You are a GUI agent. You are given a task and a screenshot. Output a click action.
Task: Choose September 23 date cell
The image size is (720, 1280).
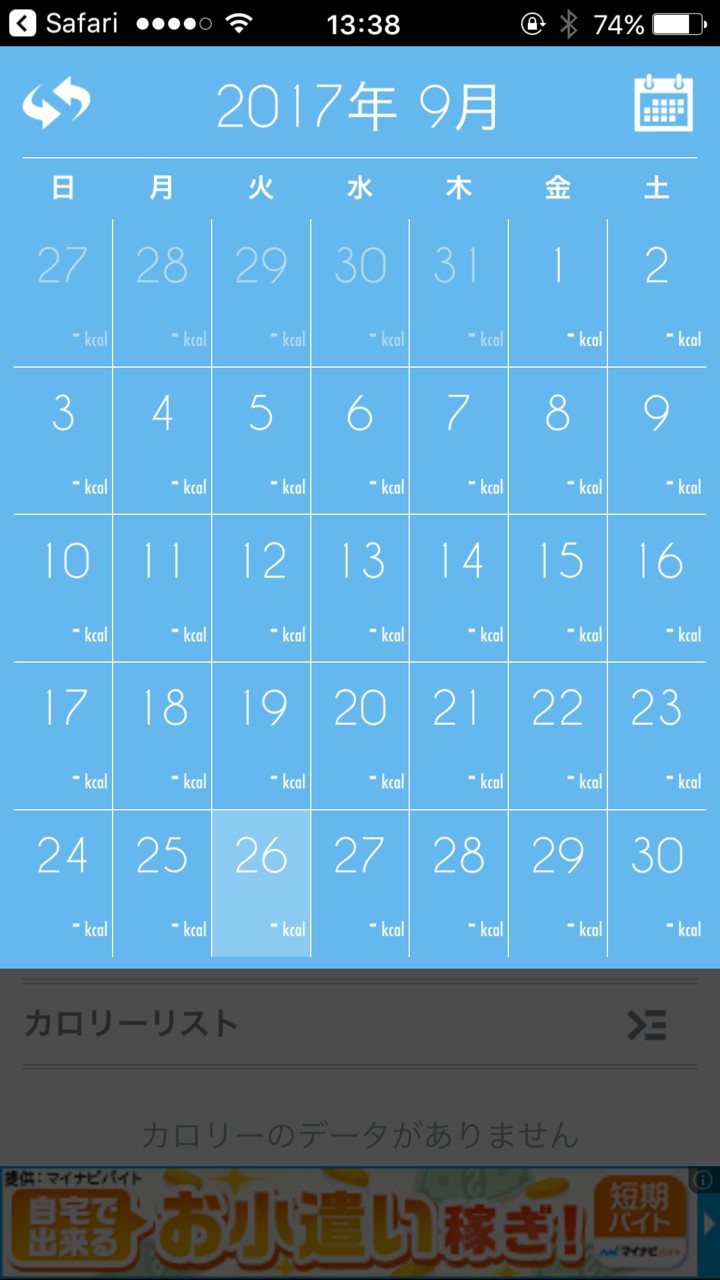pyautogui.click(x=657, y=735)
